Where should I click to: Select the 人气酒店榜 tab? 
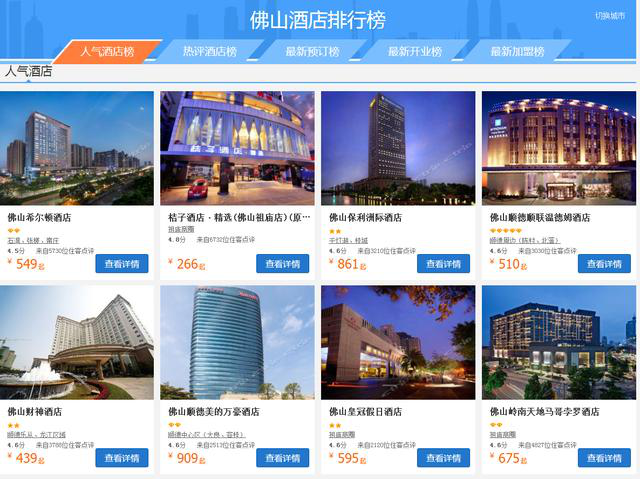click(x=107, y=51)
